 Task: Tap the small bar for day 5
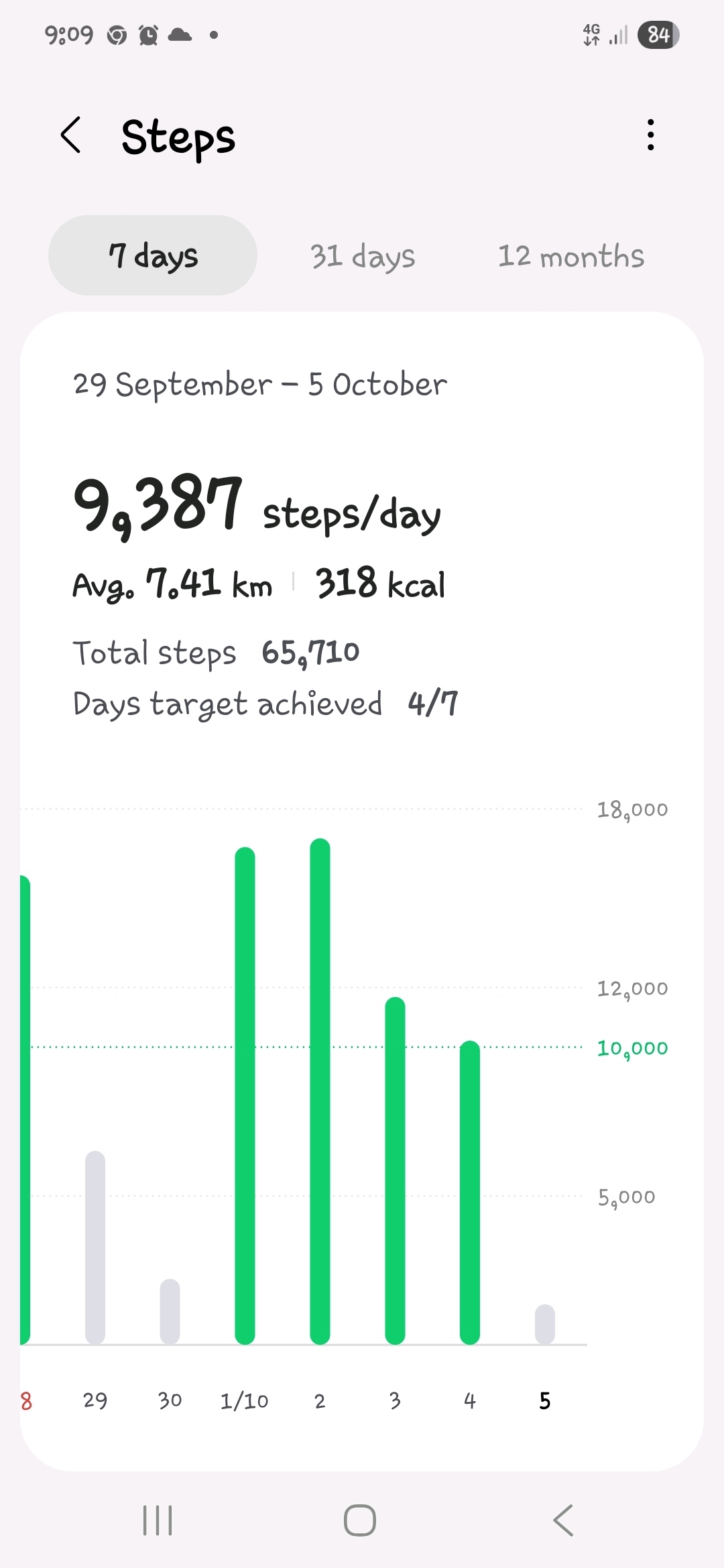click(544, 1324)
